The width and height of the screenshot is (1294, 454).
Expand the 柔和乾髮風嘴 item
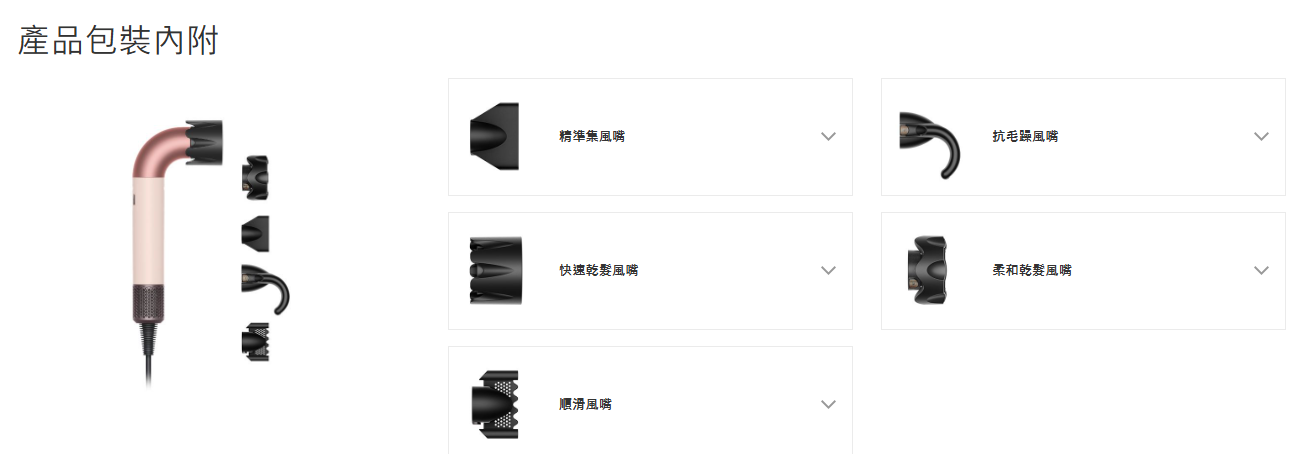(1260, 271)
